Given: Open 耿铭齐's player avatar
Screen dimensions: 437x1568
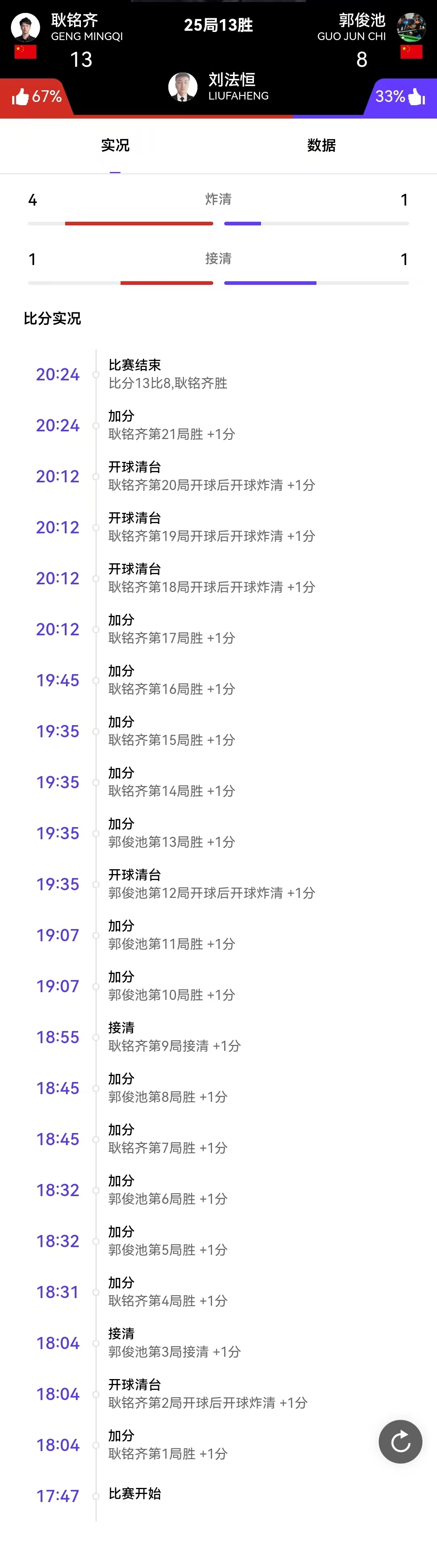Looking at the screenshot, I should pos(25,27).
